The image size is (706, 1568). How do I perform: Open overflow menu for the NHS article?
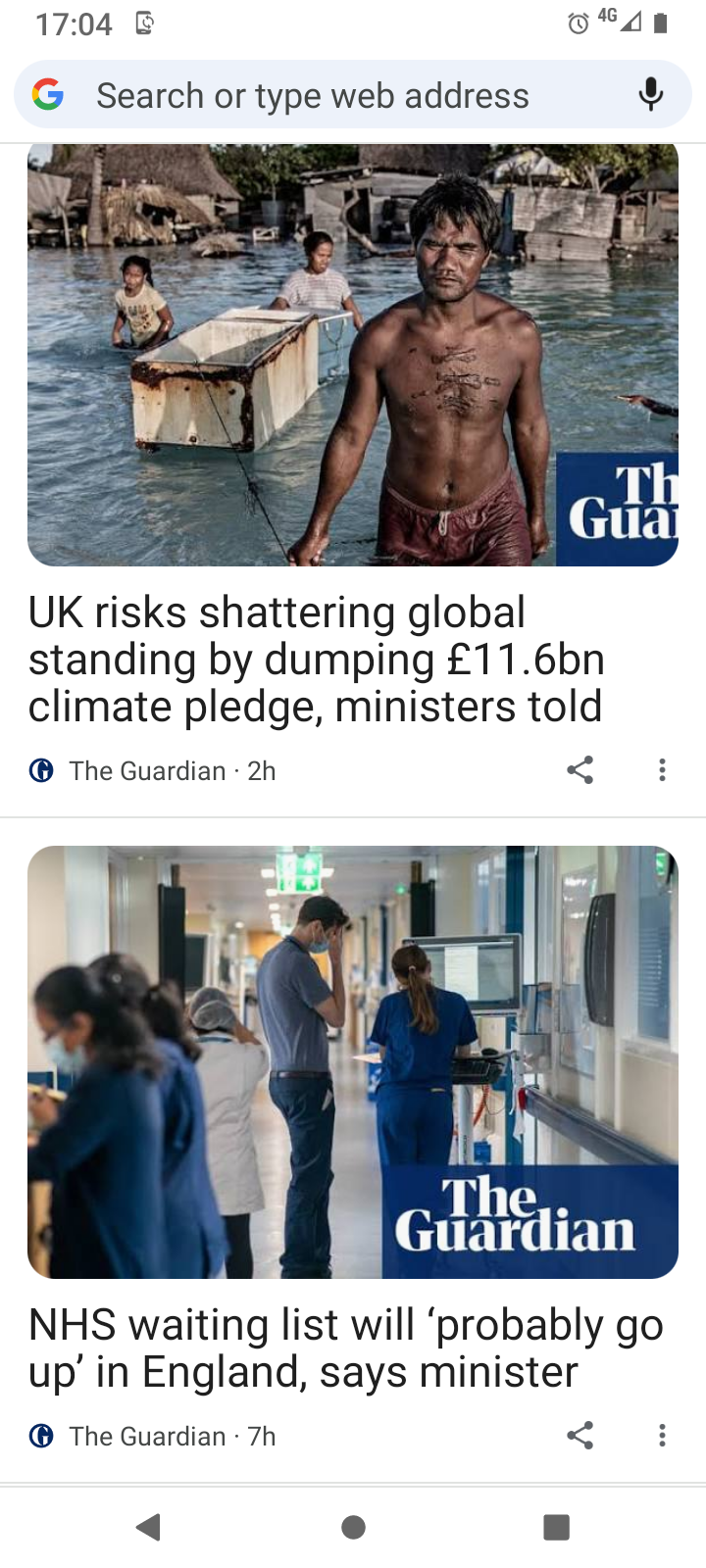click(663, 1436)
